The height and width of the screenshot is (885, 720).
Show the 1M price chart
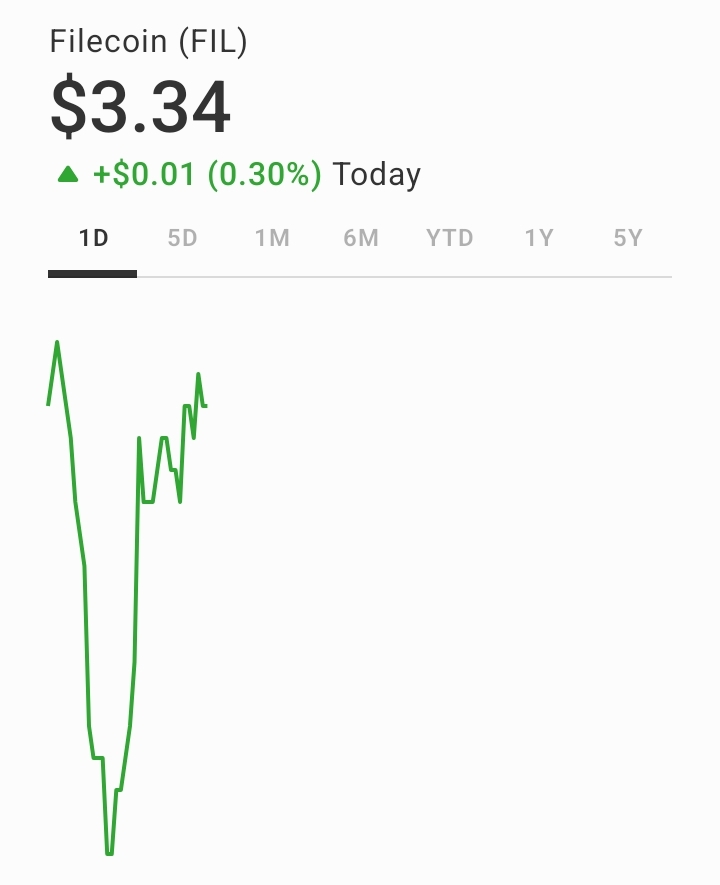[271, 239]
